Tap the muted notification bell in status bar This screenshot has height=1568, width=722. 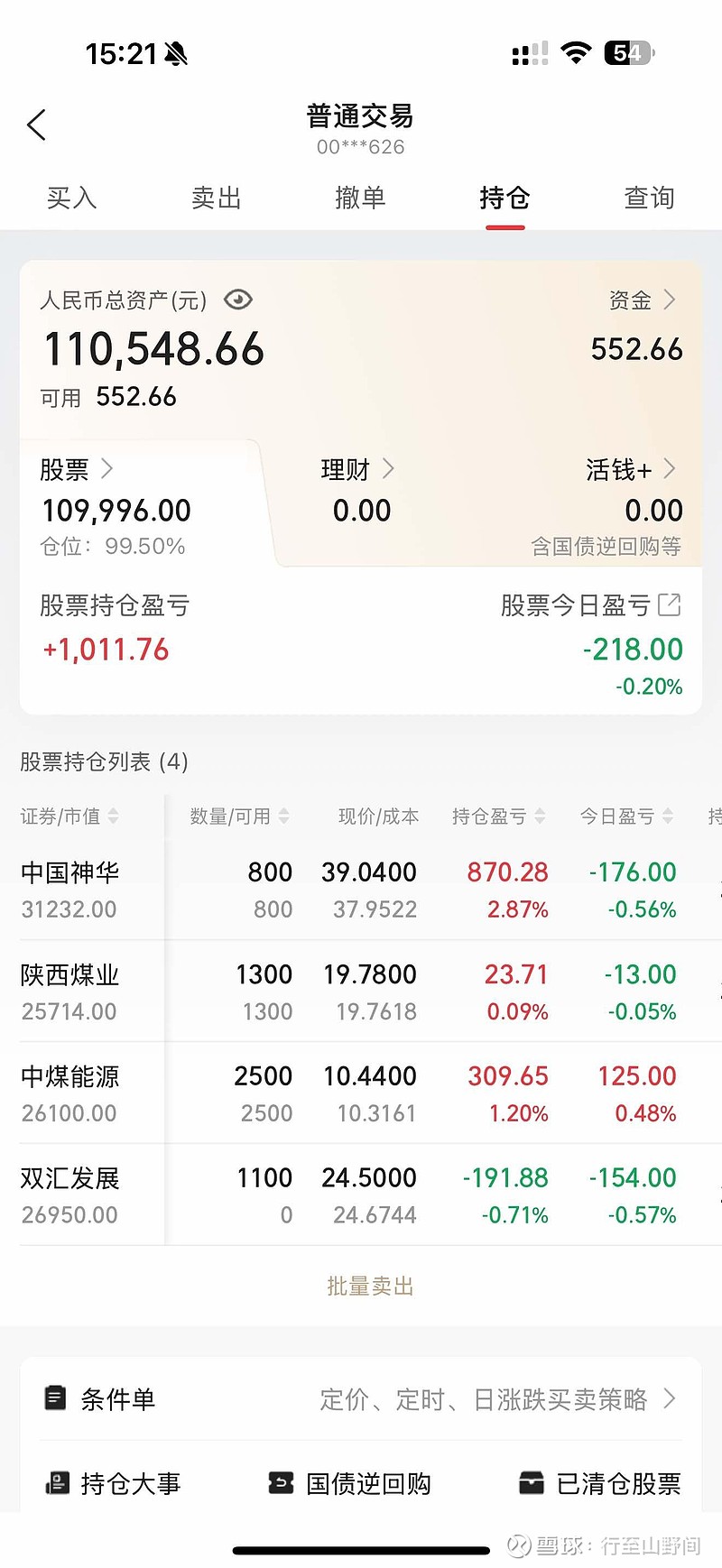[x=174, y=52]
